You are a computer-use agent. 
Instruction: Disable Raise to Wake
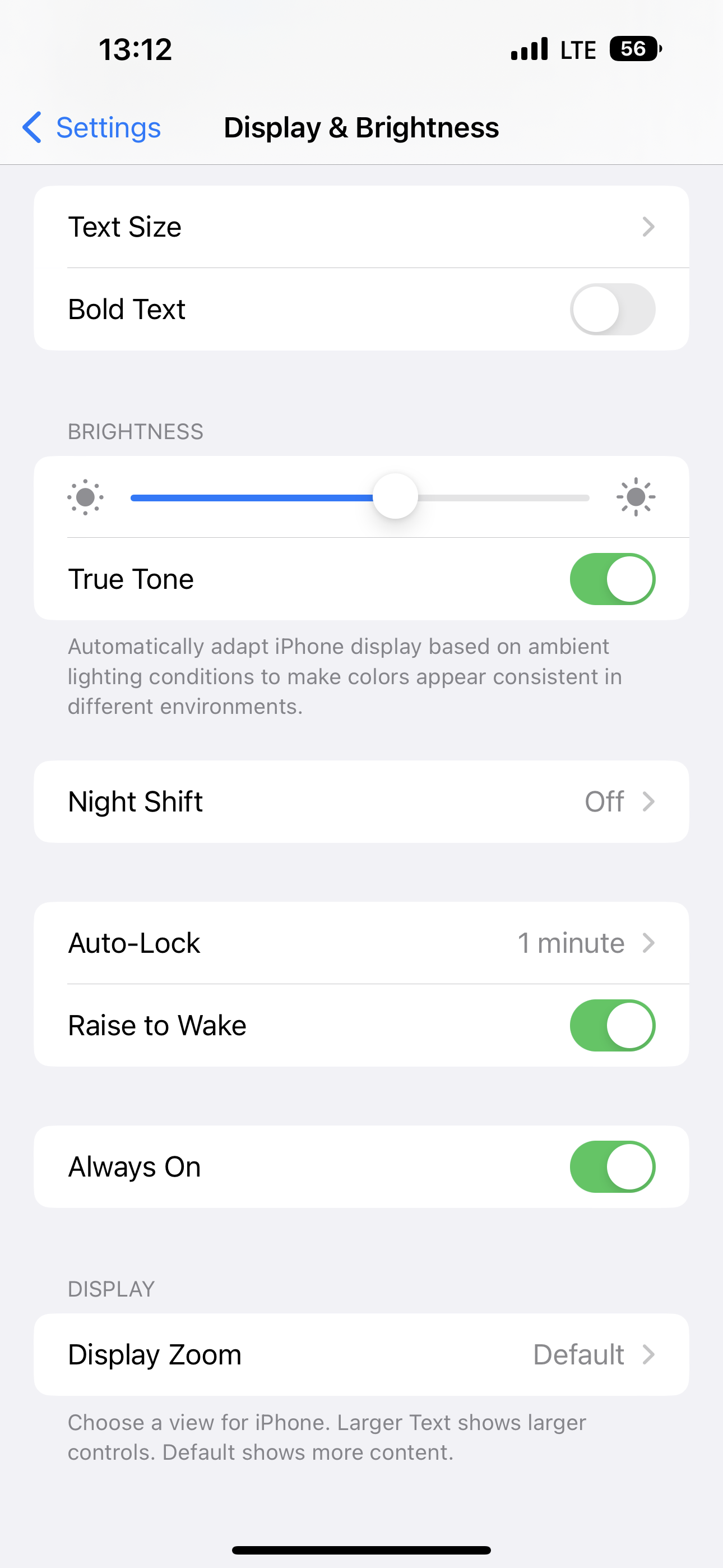[x=612, y=1026]
